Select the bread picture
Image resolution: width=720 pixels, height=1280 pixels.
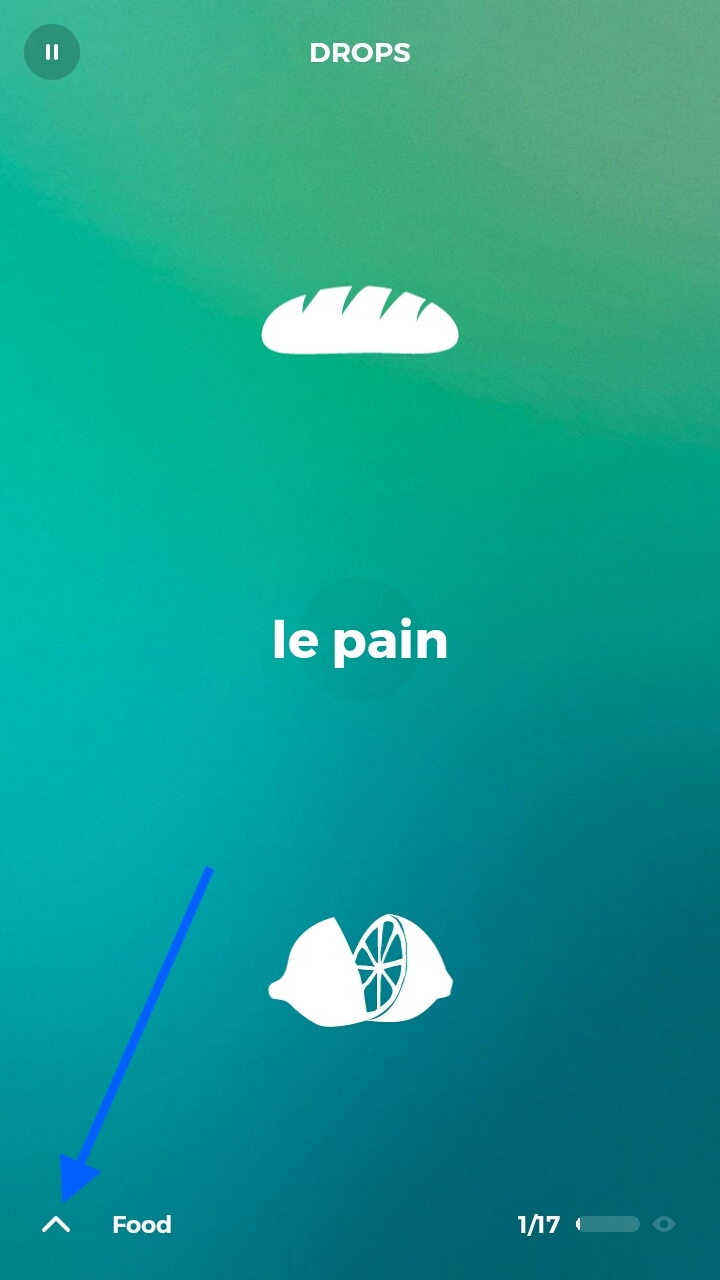point(360,320)
